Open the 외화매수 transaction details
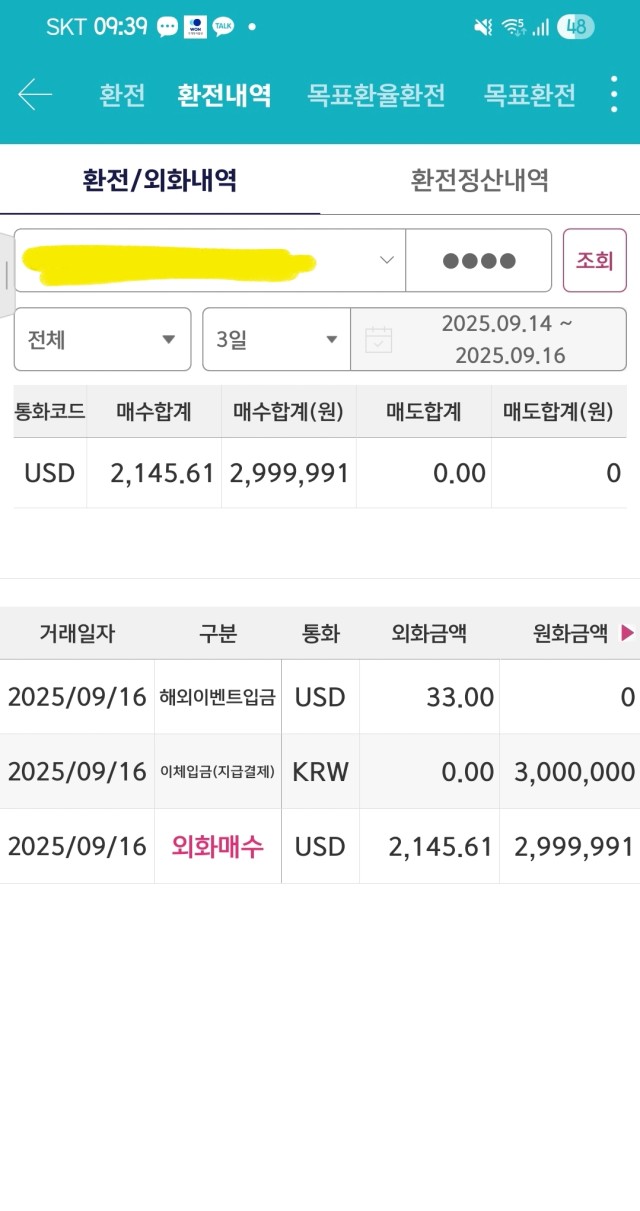 [320, 846]
